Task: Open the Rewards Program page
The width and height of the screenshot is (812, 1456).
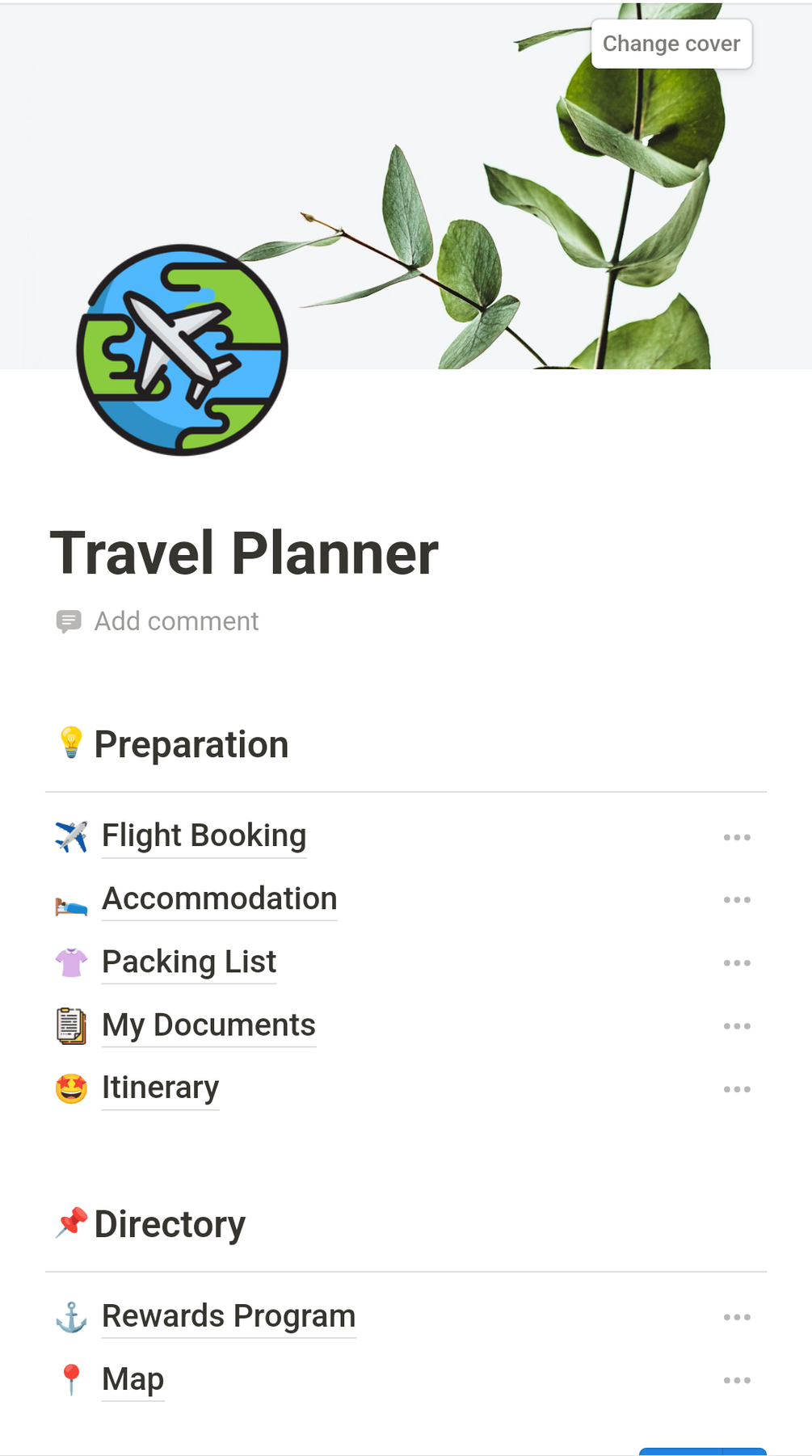Action: pyautogui.click(x=229, y=1315)
